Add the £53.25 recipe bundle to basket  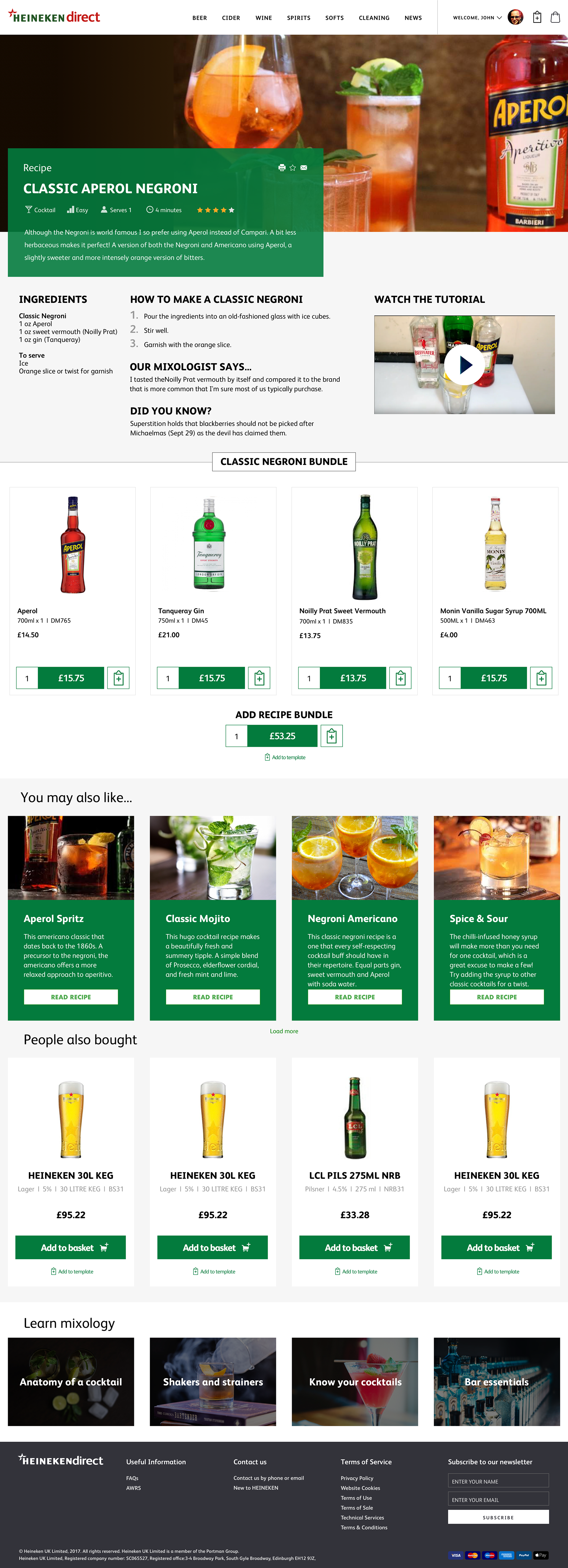(283, 736)
